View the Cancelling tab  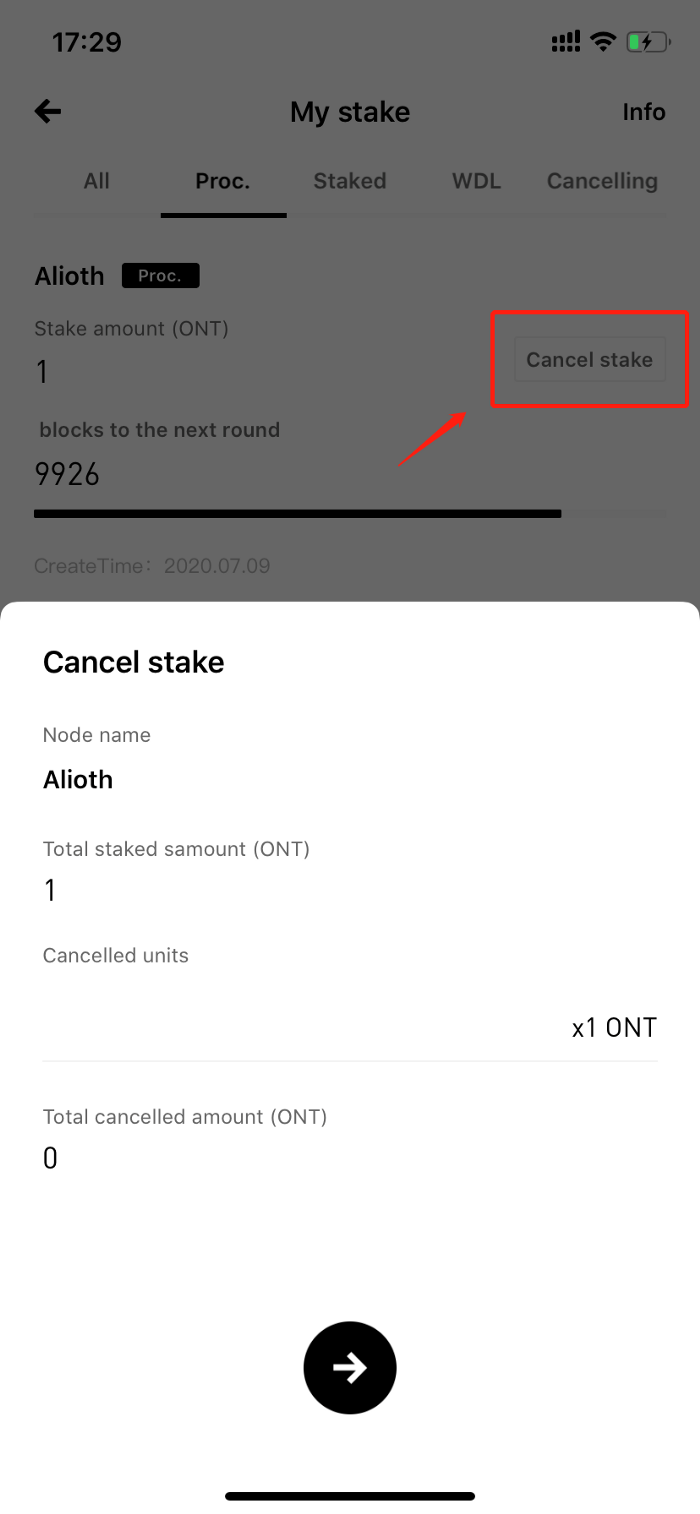click(602, 181)
